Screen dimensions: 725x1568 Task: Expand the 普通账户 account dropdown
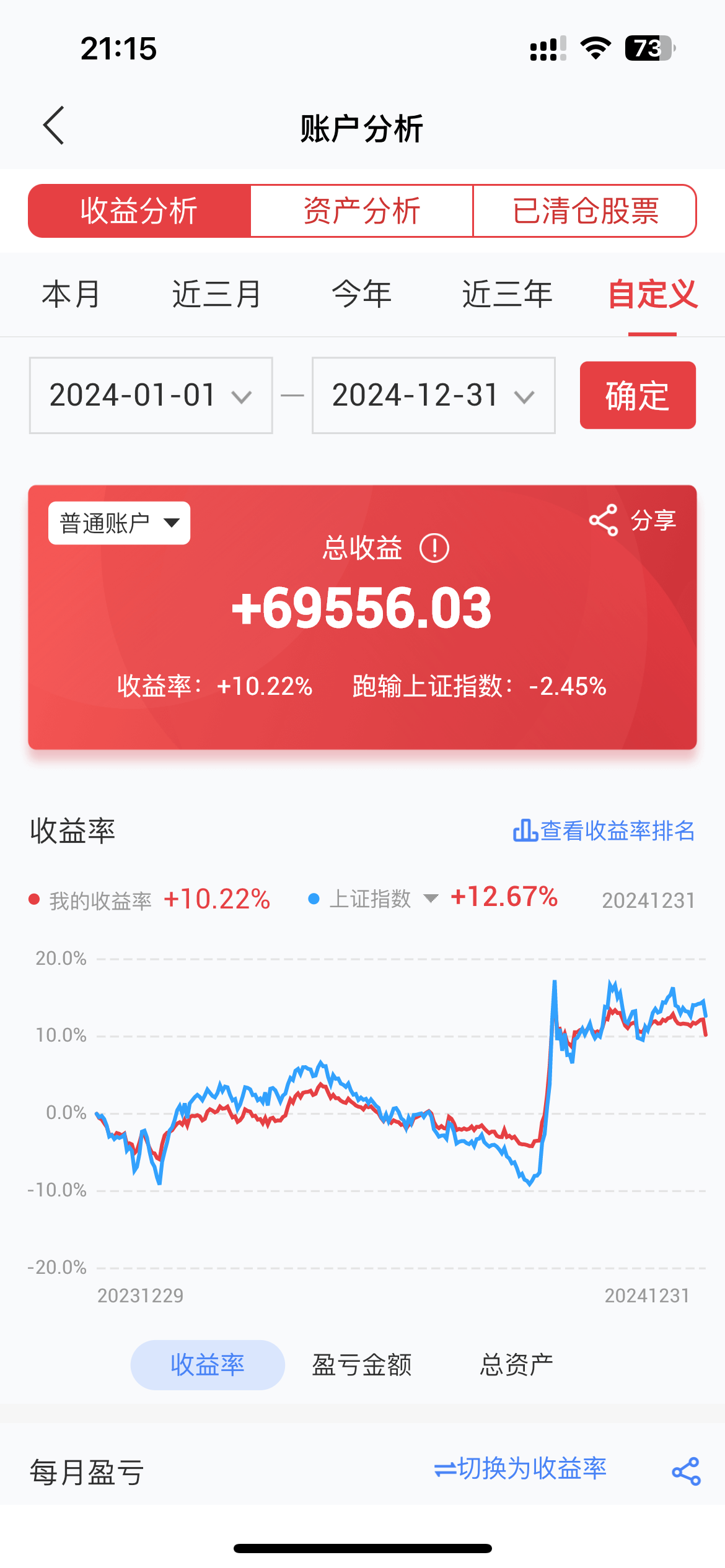[x=119, y=523]
